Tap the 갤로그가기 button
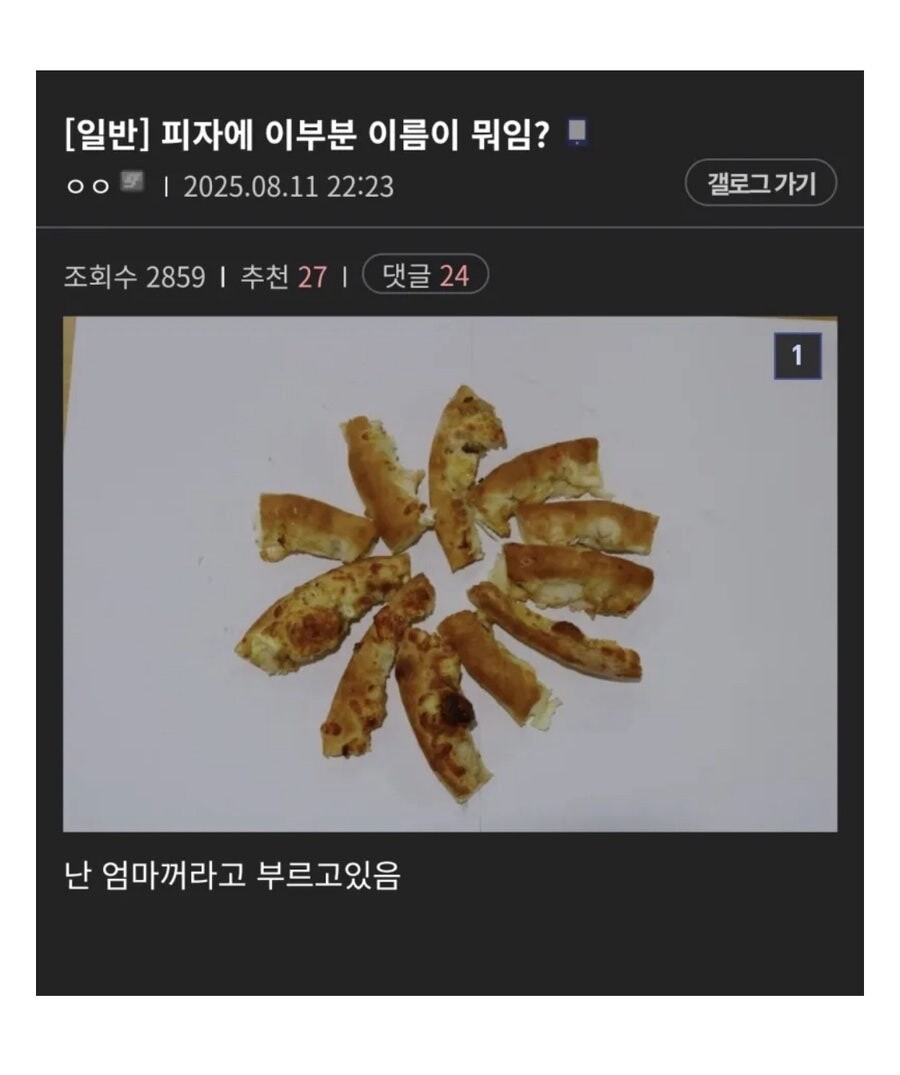 coord(760,183)
